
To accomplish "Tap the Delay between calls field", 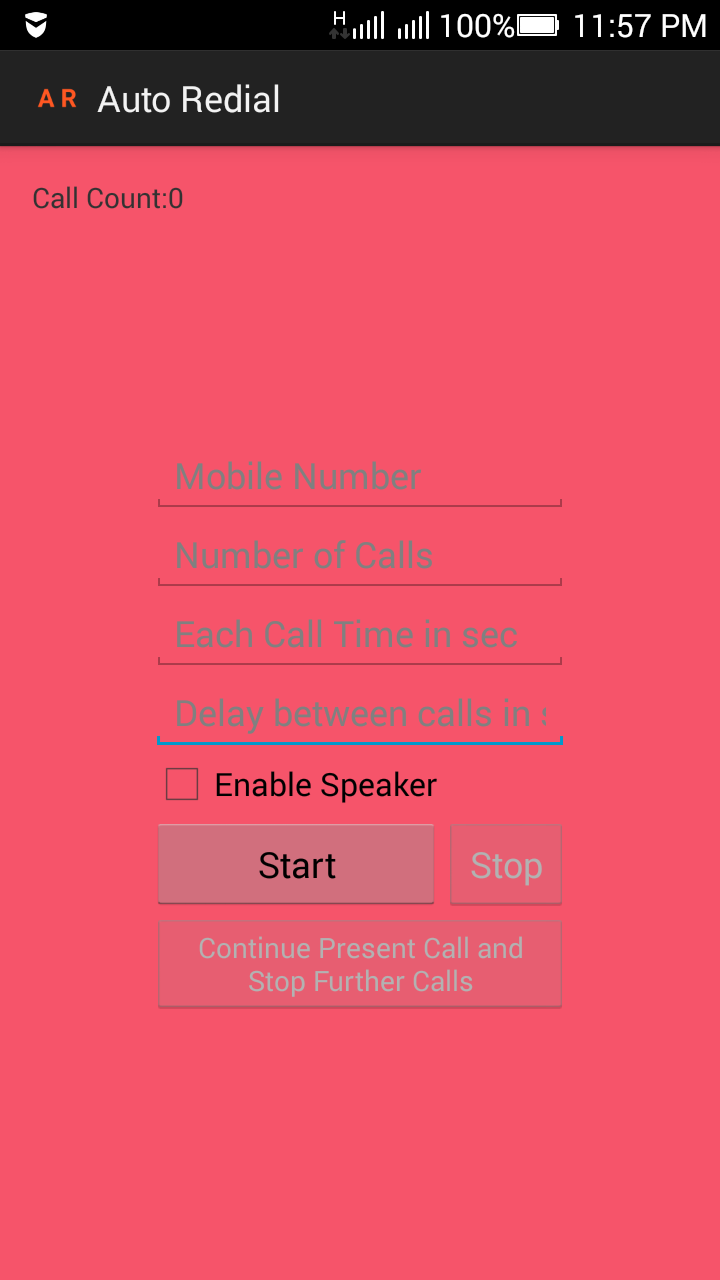I will 359,714.
